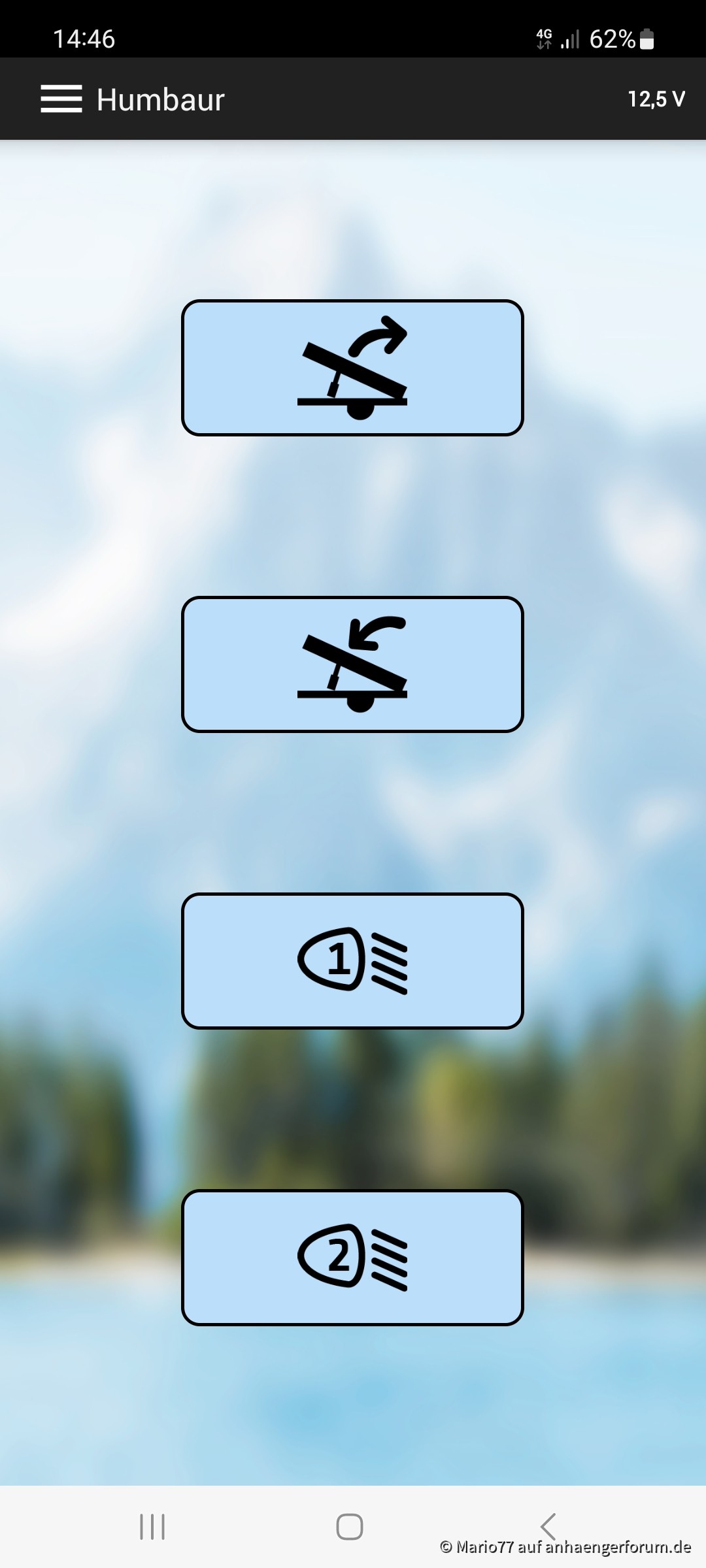
Task: Toggle work light number 1
Action: 352,961
